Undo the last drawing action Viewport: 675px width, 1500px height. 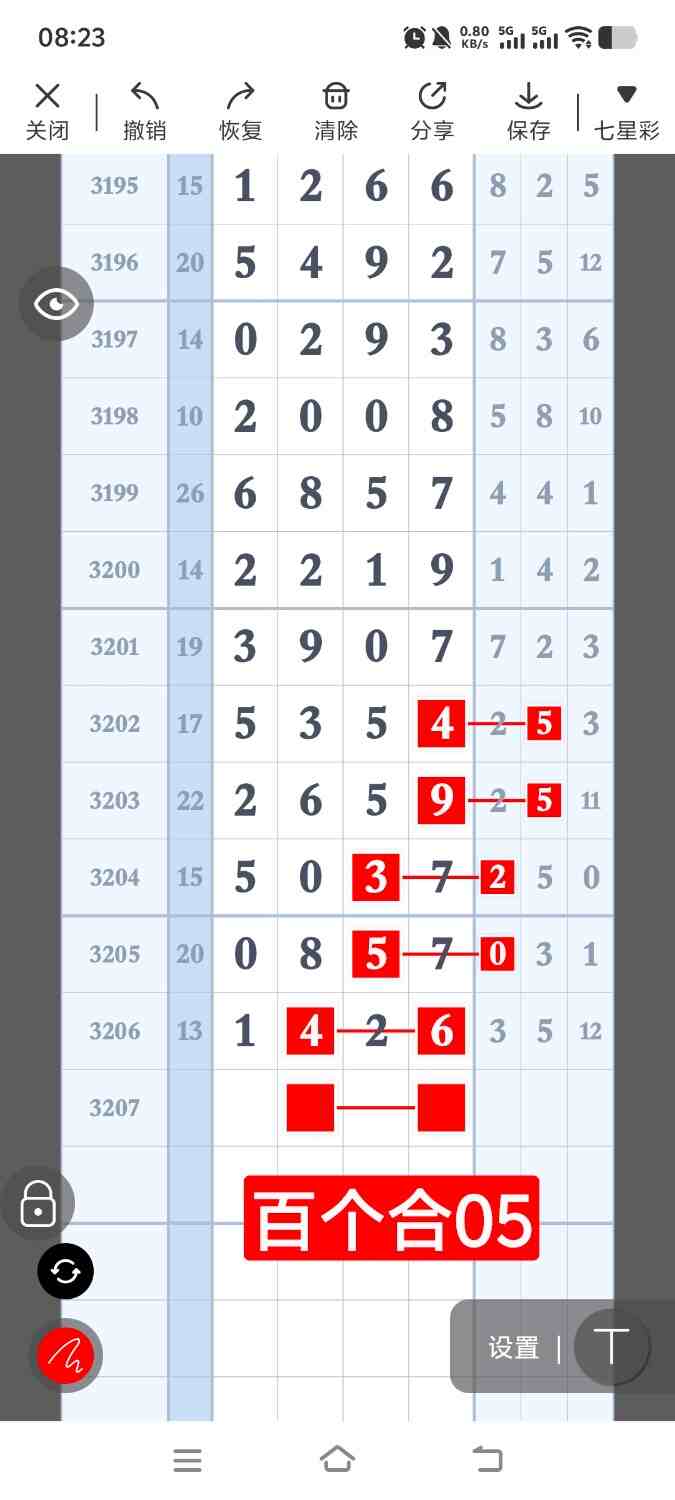point(144,111)
